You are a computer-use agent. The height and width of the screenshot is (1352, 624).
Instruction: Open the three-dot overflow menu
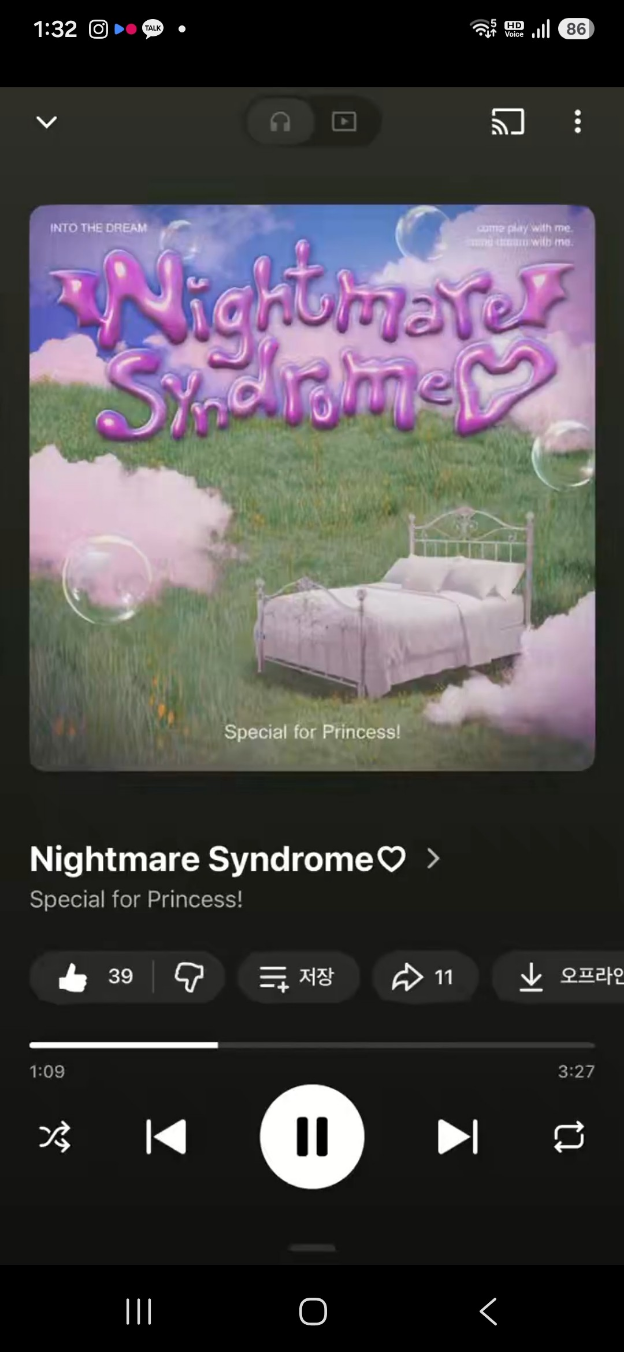(577, 122)
